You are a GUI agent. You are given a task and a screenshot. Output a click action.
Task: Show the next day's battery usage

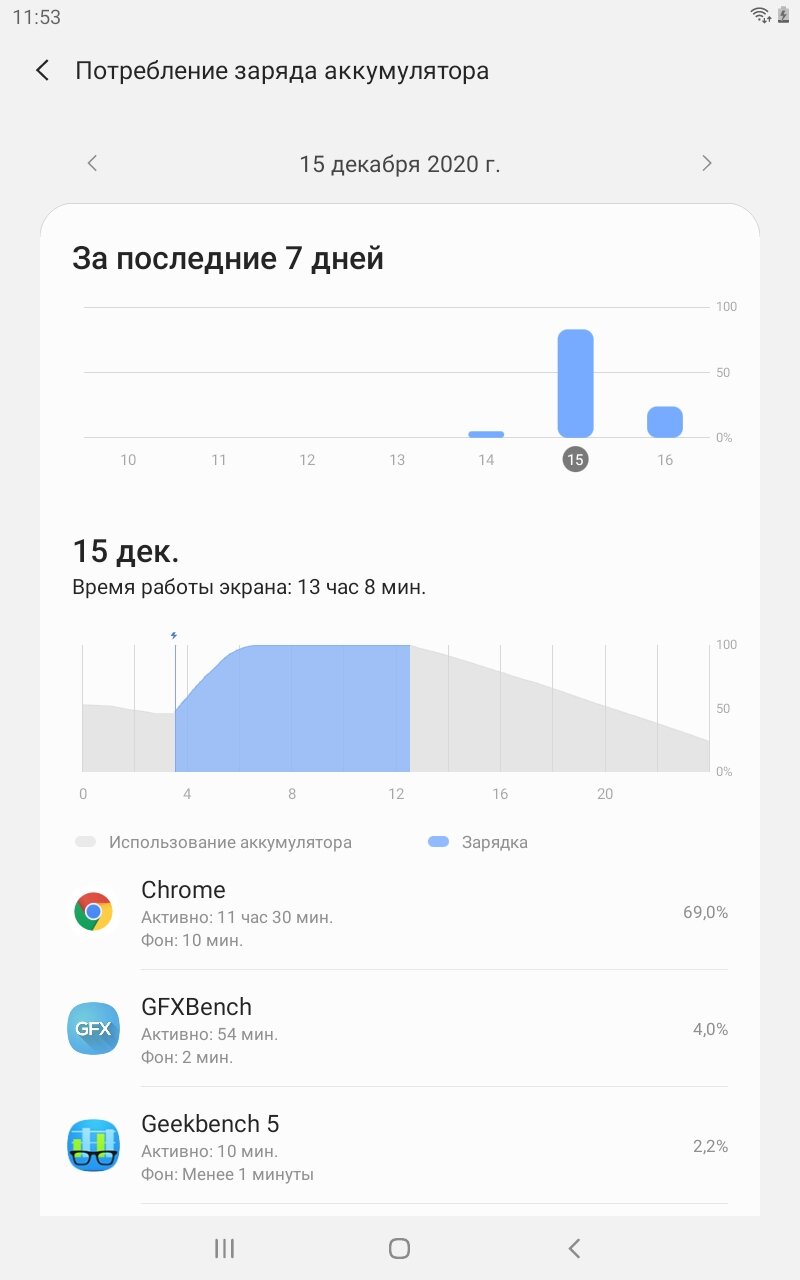pyautogui.click(x=707, y=163)
